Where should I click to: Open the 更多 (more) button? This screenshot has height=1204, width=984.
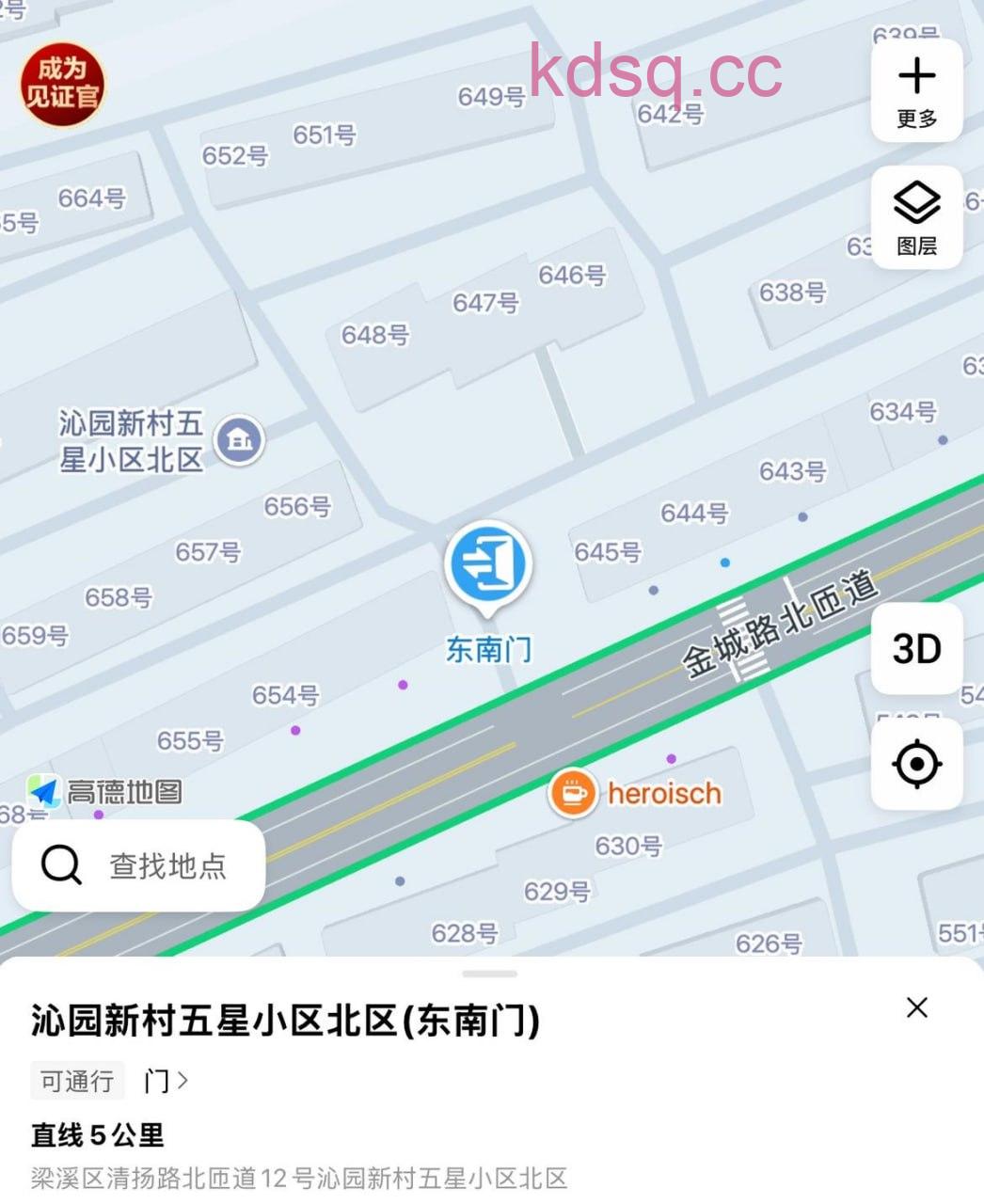click(916, 91)
